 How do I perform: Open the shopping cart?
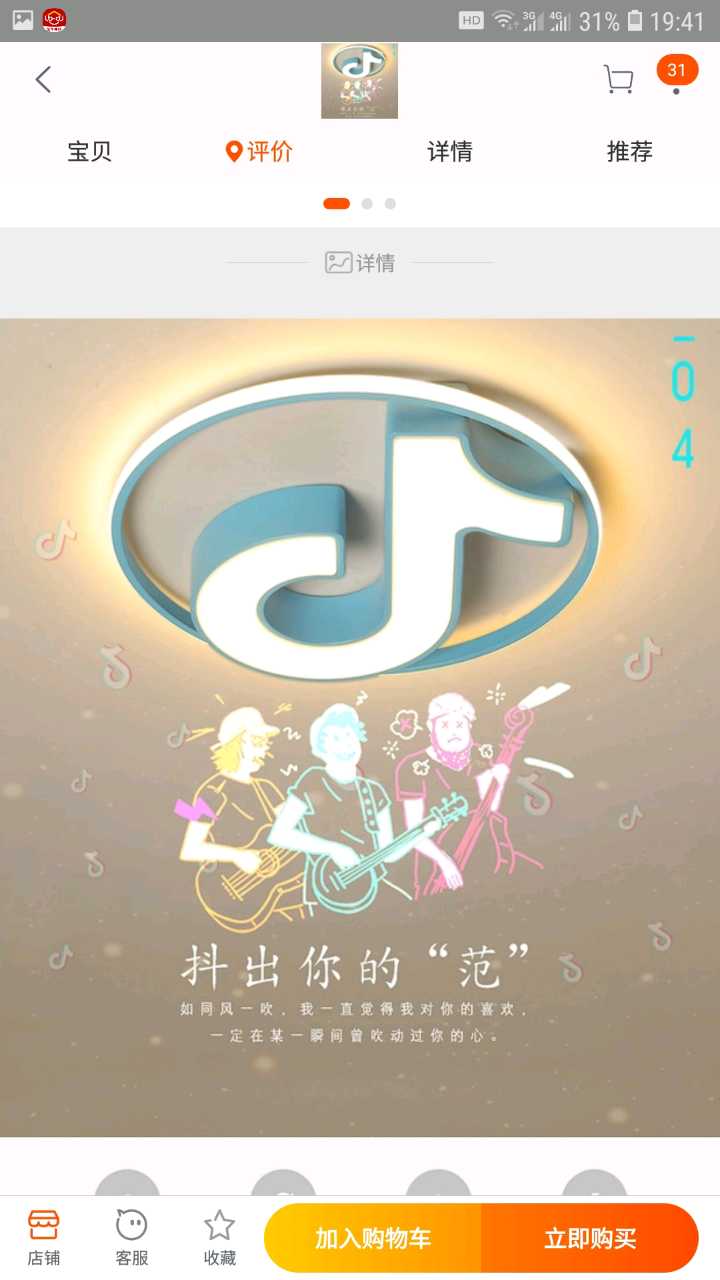(618, 80)
